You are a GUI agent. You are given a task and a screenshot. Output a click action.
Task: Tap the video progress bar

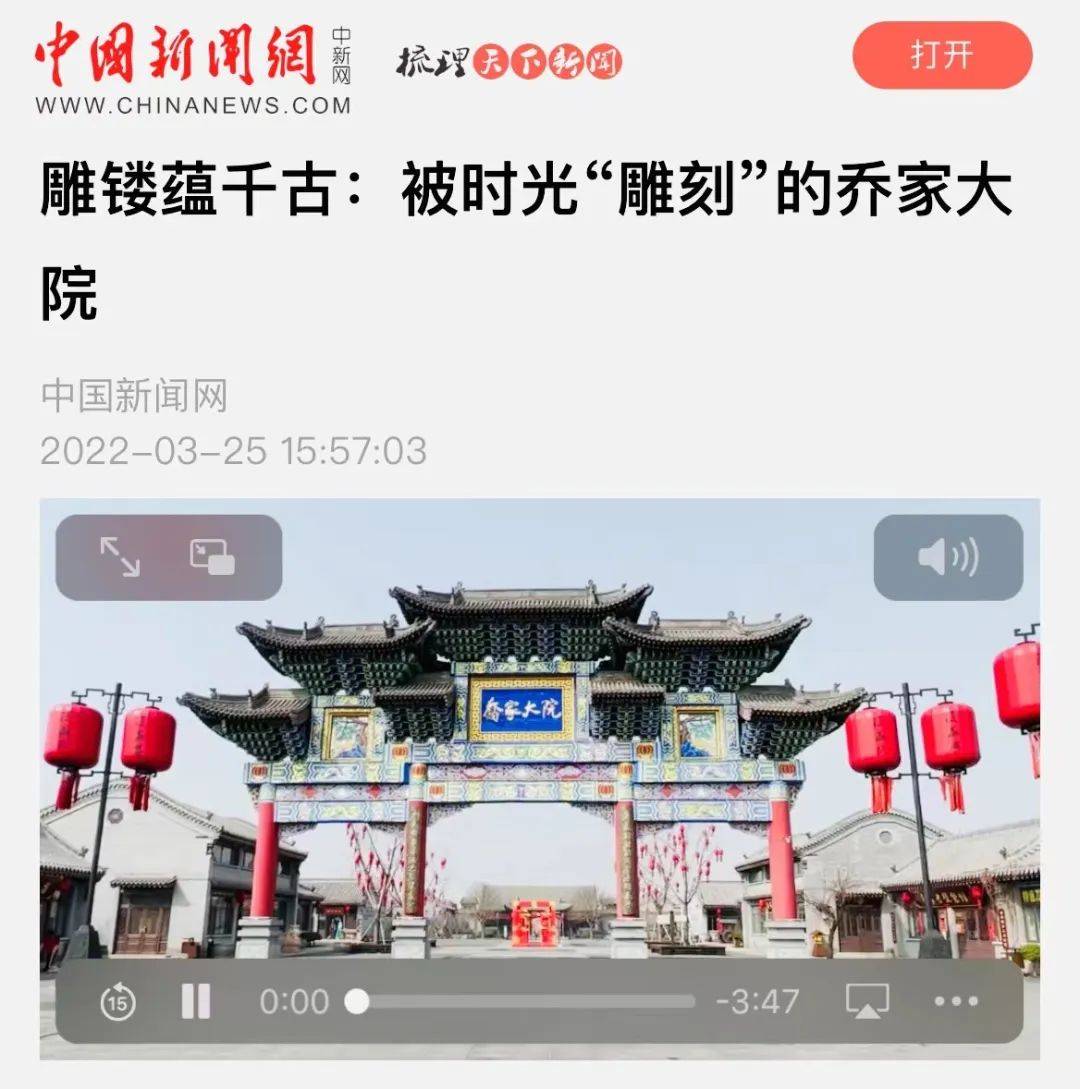pyautogui.click(x=525, y=1001)
